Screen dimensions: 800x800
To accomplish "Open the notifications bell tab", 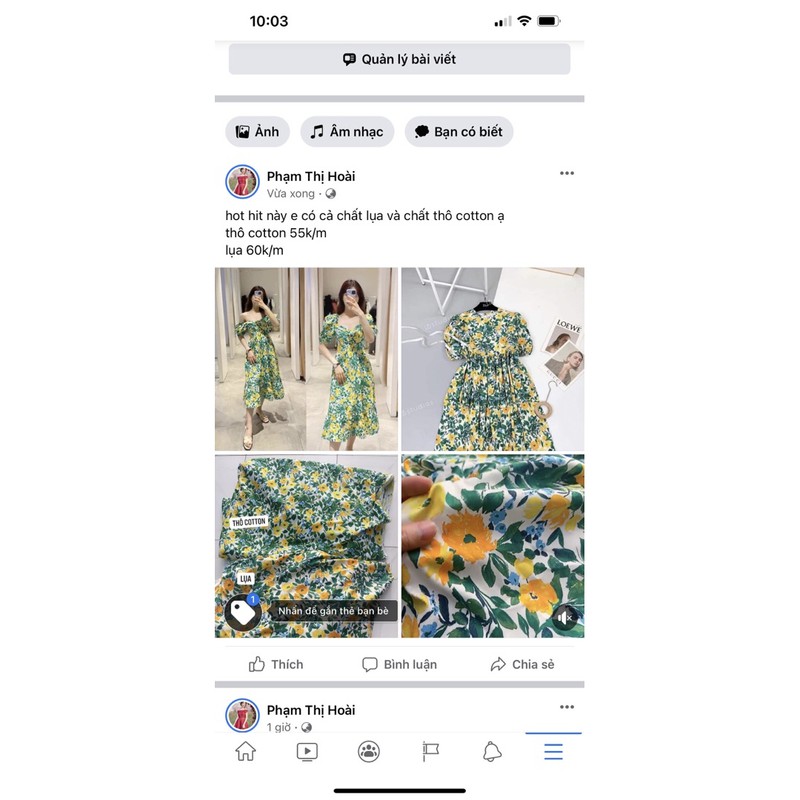I will point(492,751).
